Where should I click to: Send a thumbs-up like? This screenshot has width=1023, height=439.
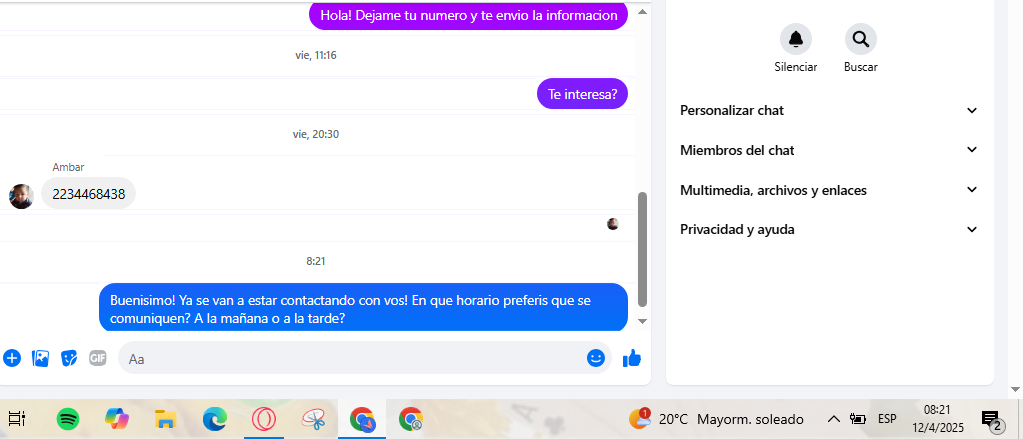click(x=632, y=358)
